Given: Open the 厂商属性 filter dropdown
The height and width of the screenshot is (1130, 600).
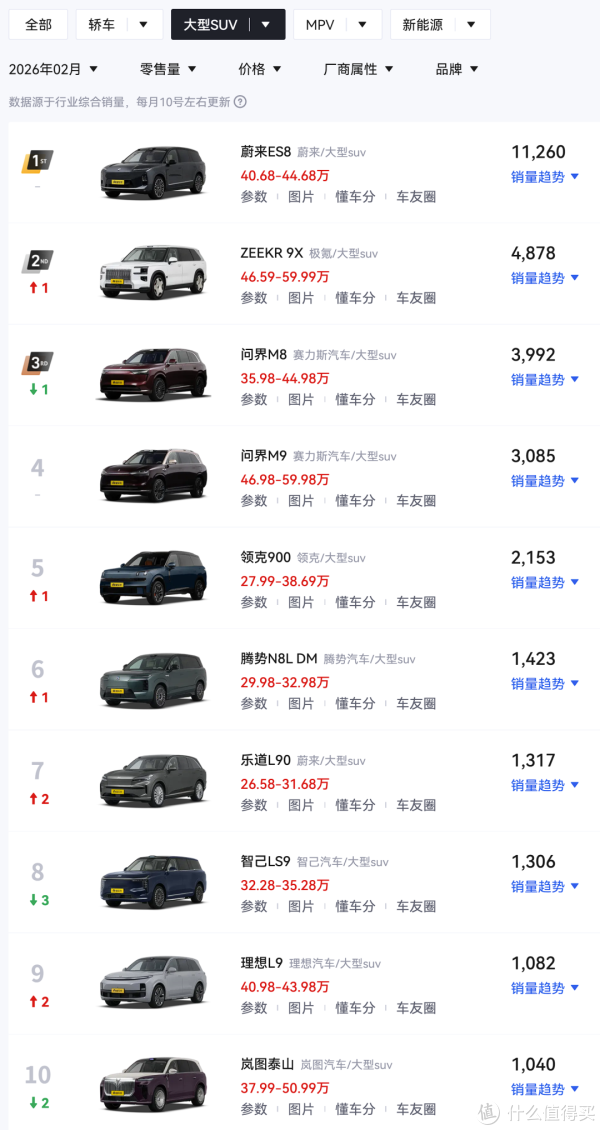Looking at the screenshot, I should click(358, 69).
